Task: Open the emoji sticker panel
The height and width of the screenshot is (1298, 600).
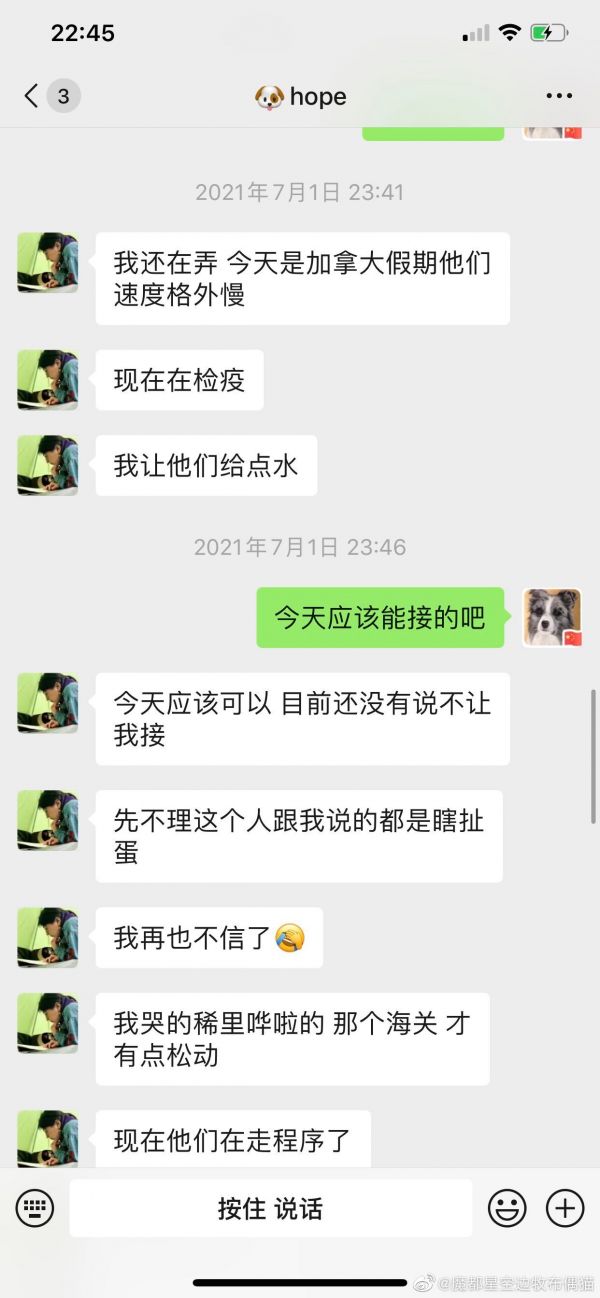Action: [507, 1208]
